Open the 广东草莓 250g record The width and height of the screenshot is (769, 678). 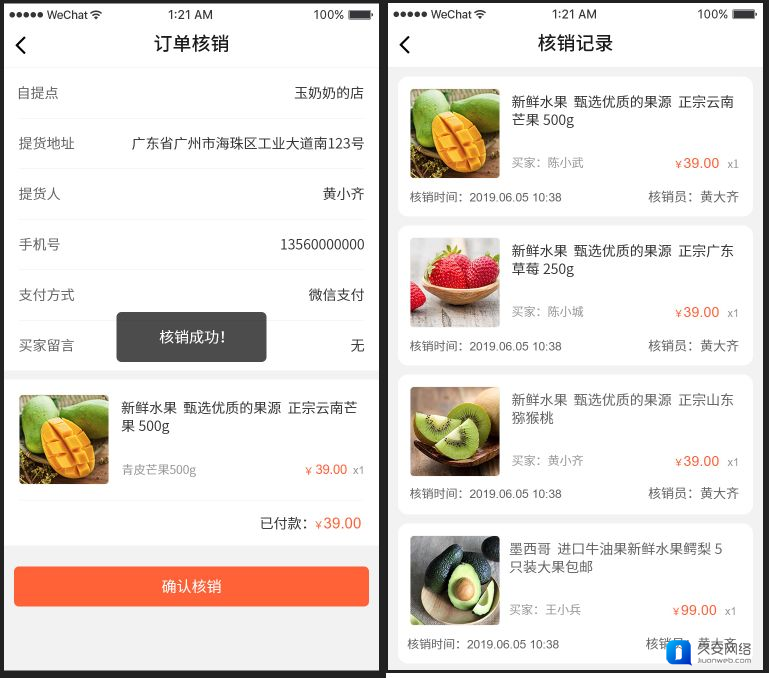tap(575, 294)
